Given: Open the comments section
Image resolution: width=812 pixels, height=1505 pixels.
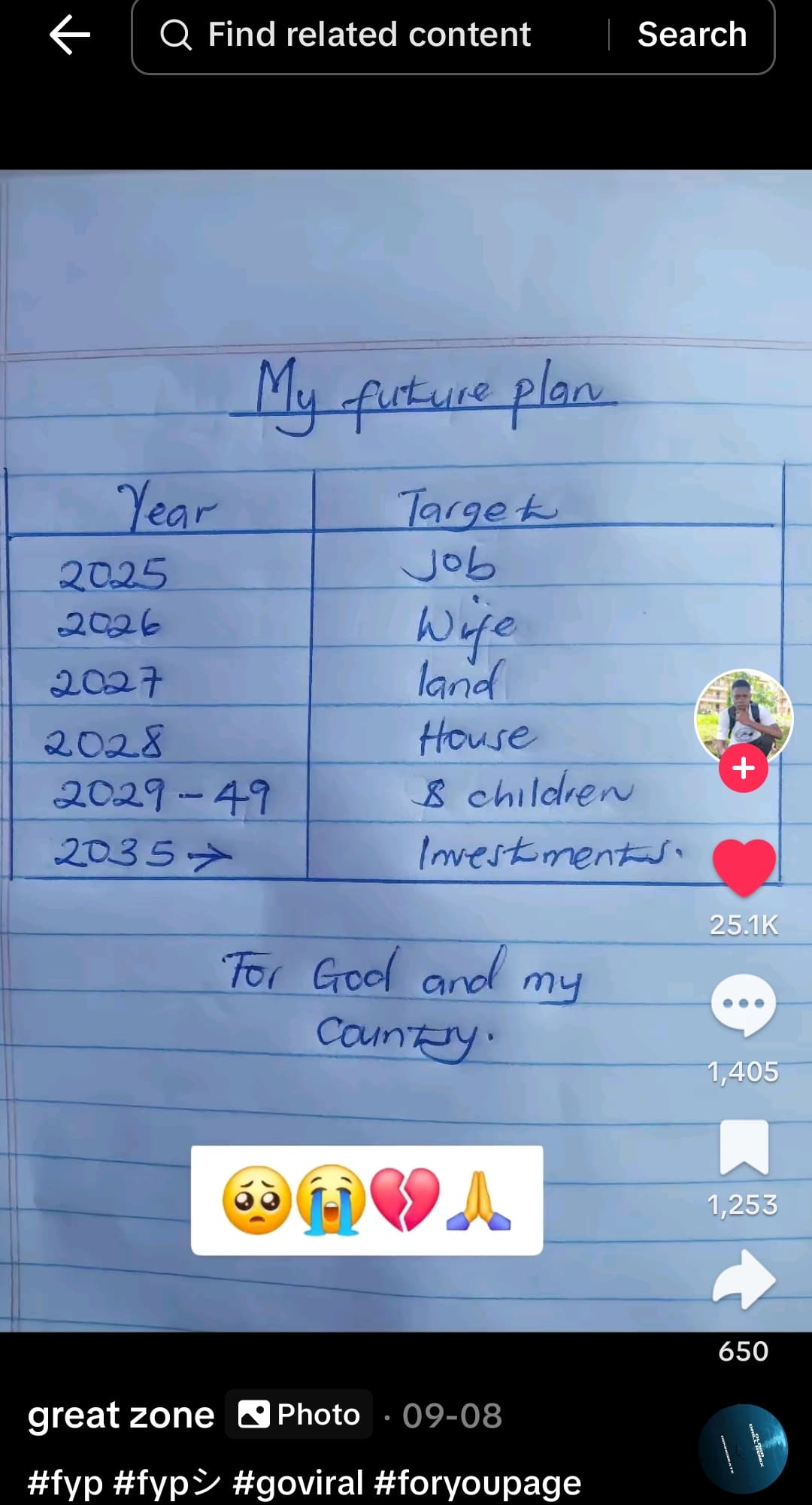Looking at the screenshot, I should [x=744, y=1004].
